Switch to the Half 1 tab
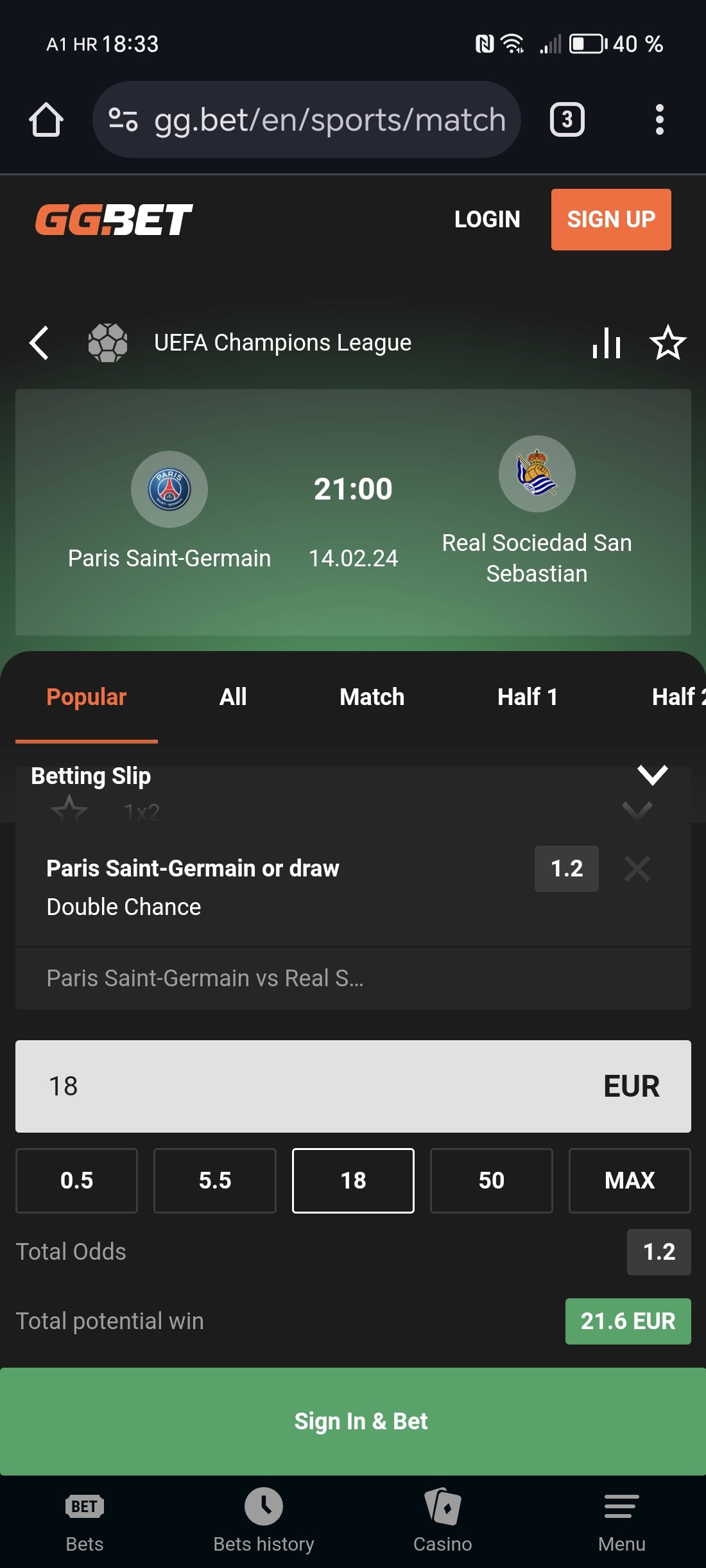Viewport: 706px width, 1568px height. [x=528, y=697]
